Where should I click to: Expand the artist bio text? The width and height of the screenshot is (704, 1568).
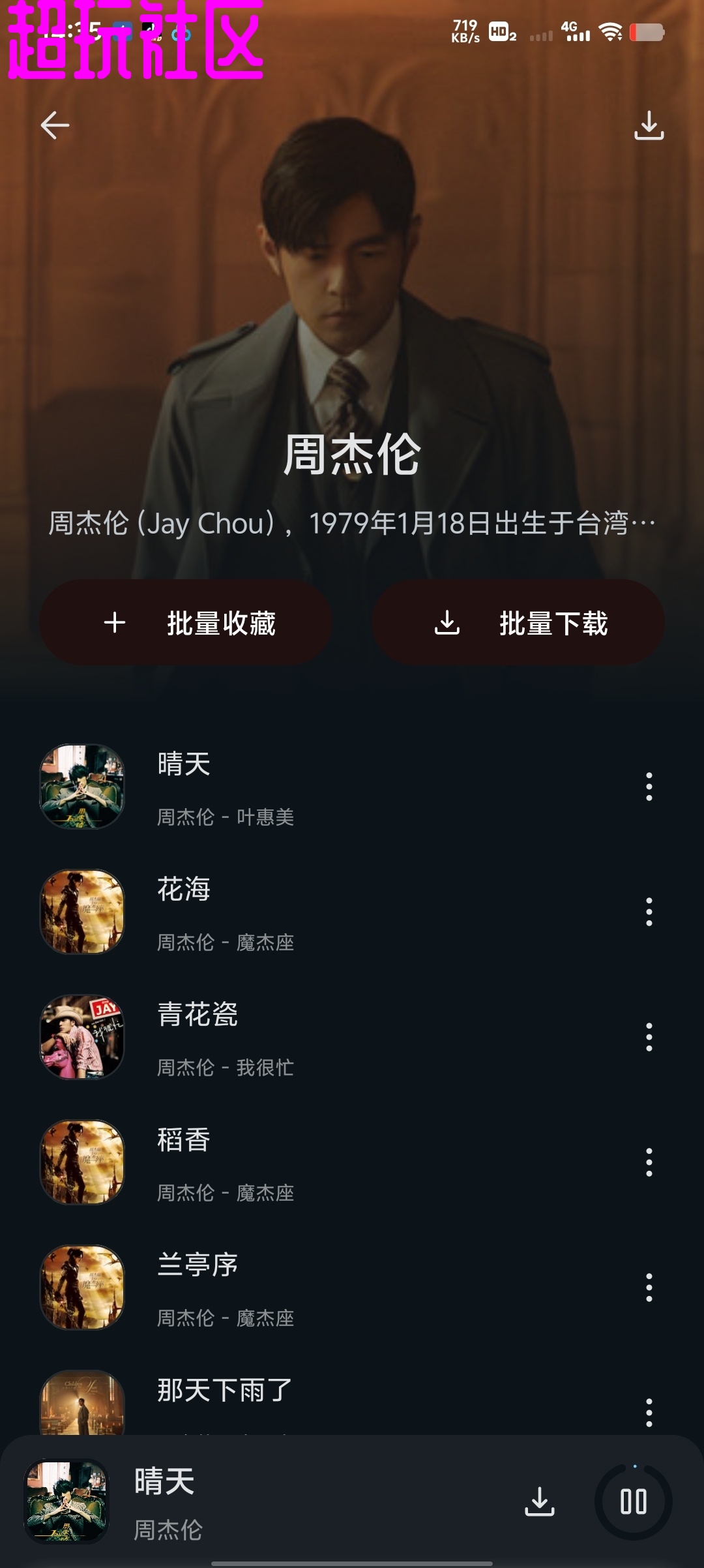click(x=352, y=523)
